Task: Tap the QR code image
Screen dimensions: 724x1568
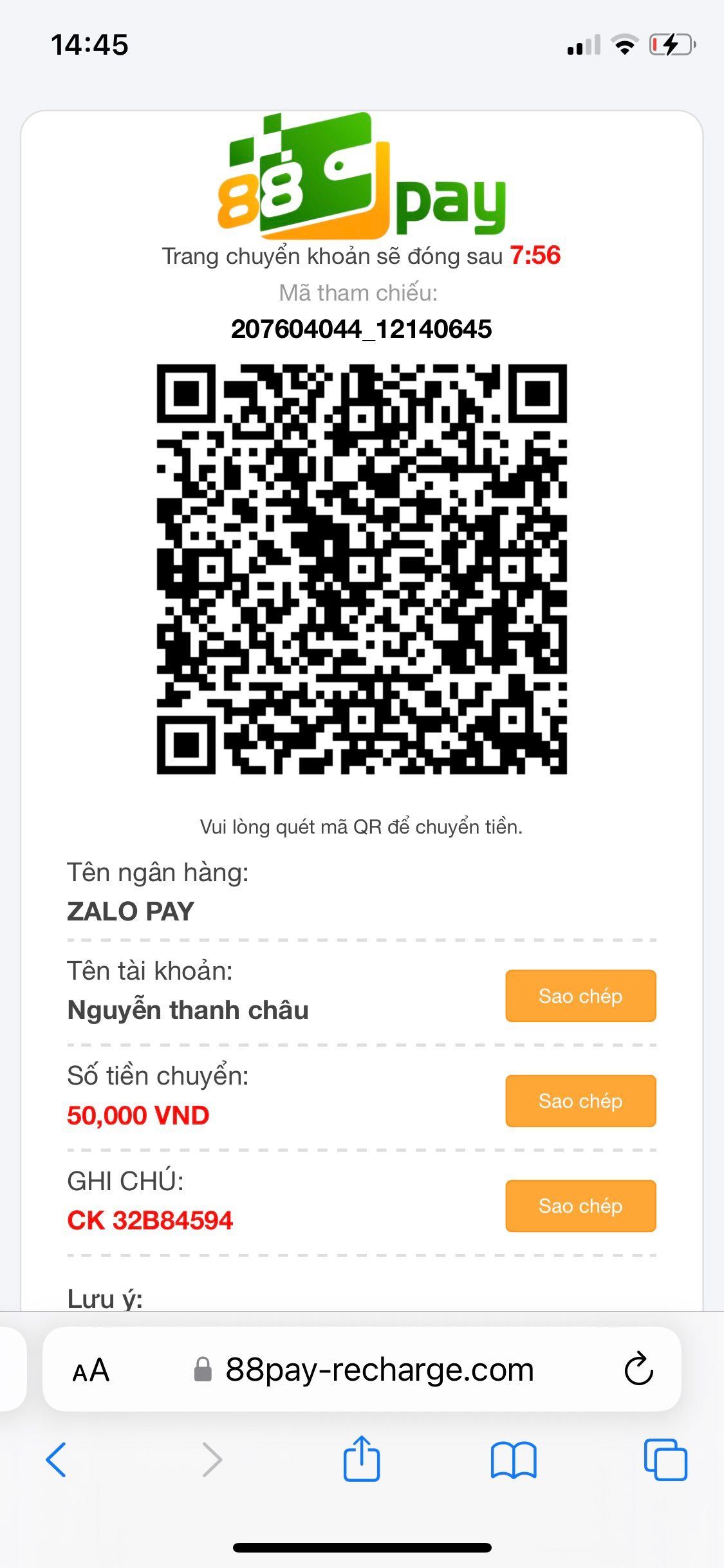Action: tap(362, 571)
